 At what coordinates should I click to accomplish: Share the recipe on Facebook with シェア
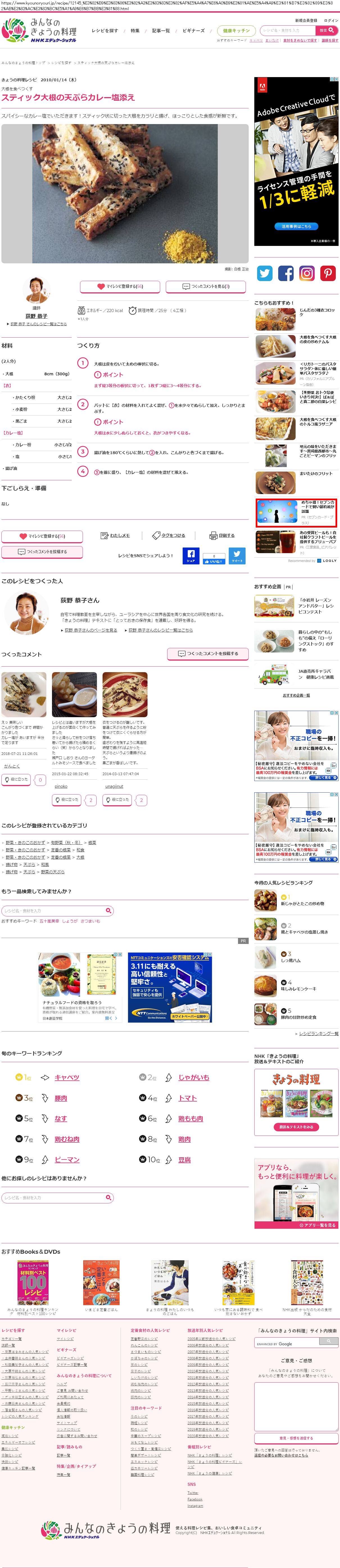(191, 556)
